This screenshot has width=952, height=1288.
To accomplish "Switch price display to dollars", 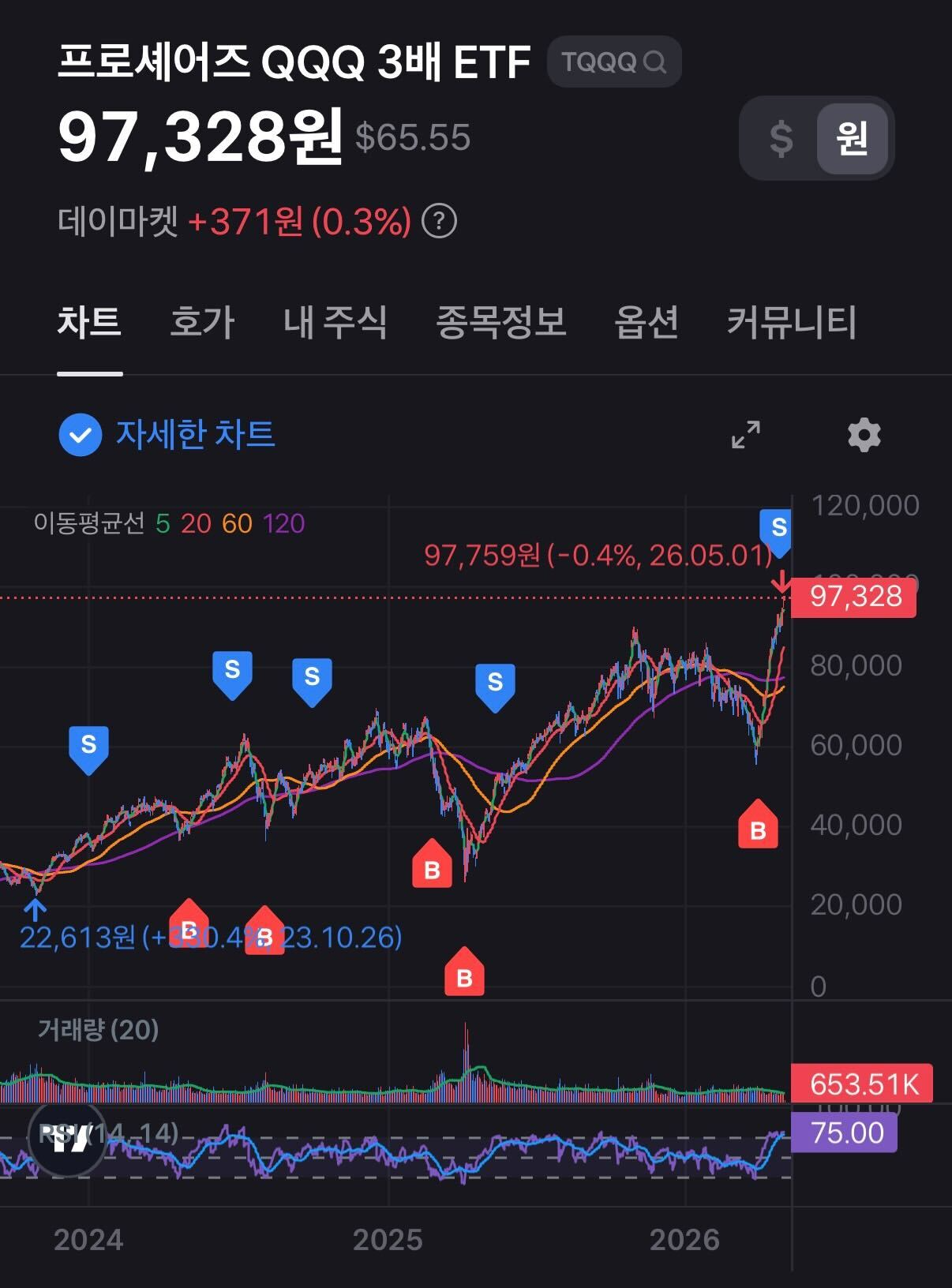I will pyautogui.click(x=781, y=139).
